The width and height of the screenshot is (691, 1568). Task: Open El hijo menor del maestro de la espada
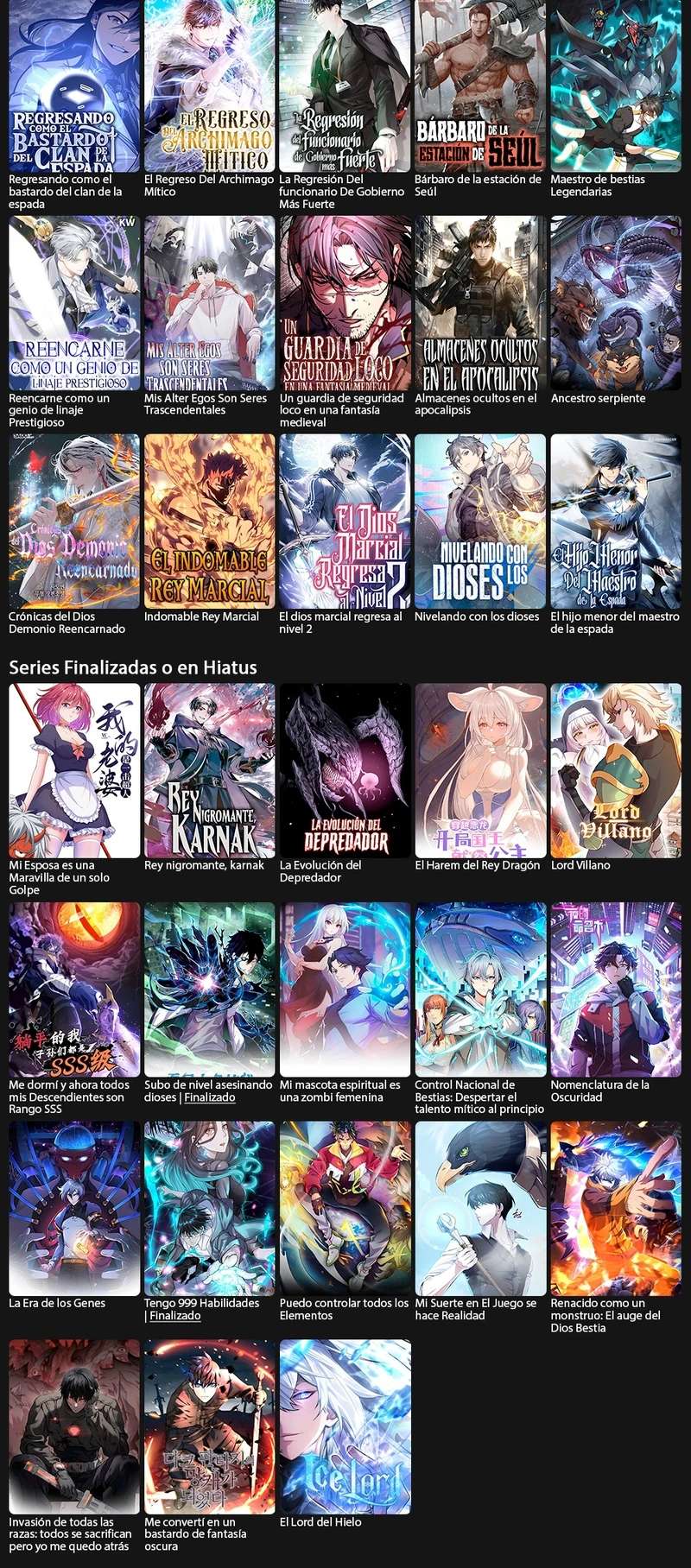coord(616,521)
